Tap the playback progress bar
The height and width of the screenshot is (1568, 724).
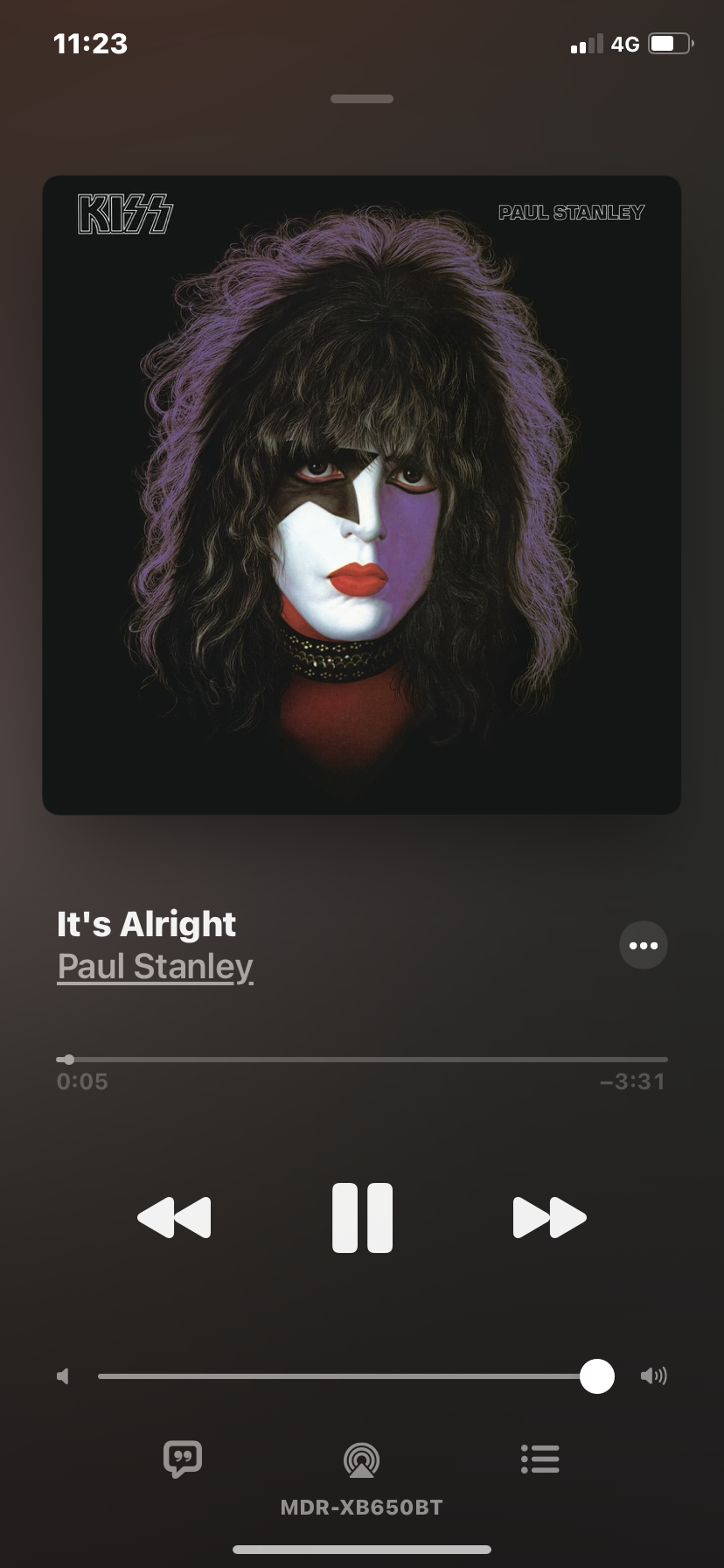362,1060
